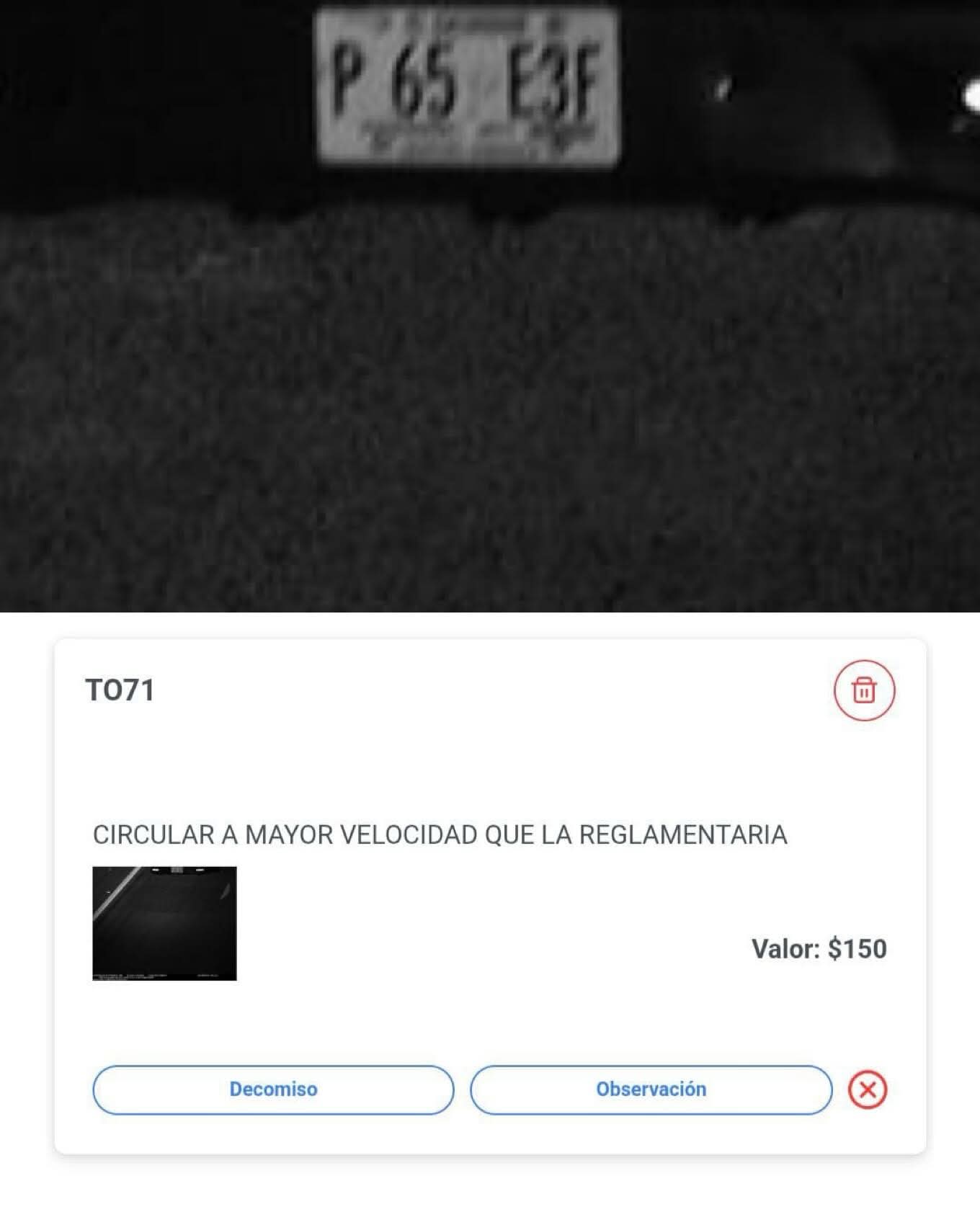Add an Observación to the infraction
This screenshot has height=1225, width=980.
(651, 1089)
